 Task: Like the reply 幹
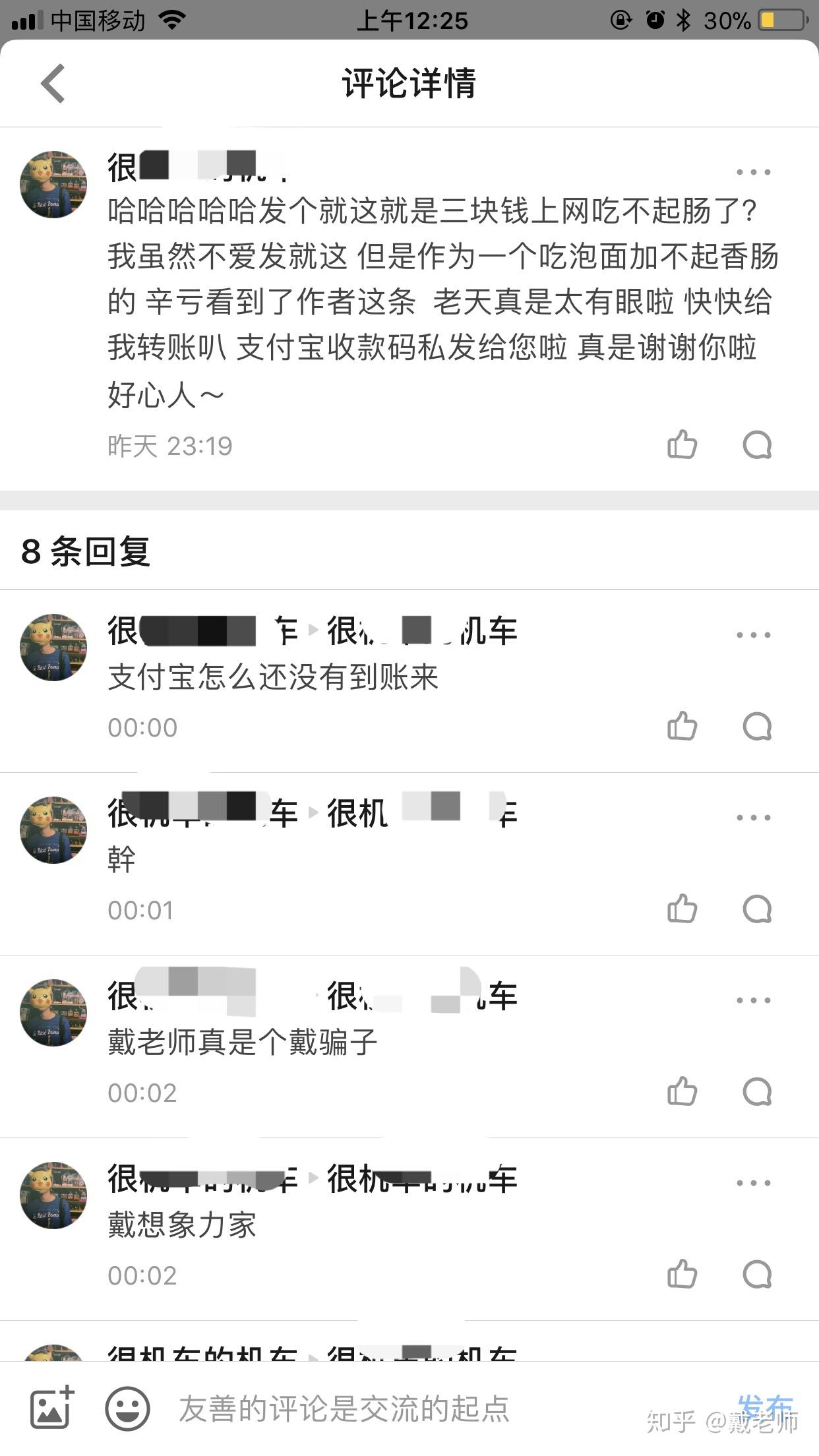coord(682,909)
